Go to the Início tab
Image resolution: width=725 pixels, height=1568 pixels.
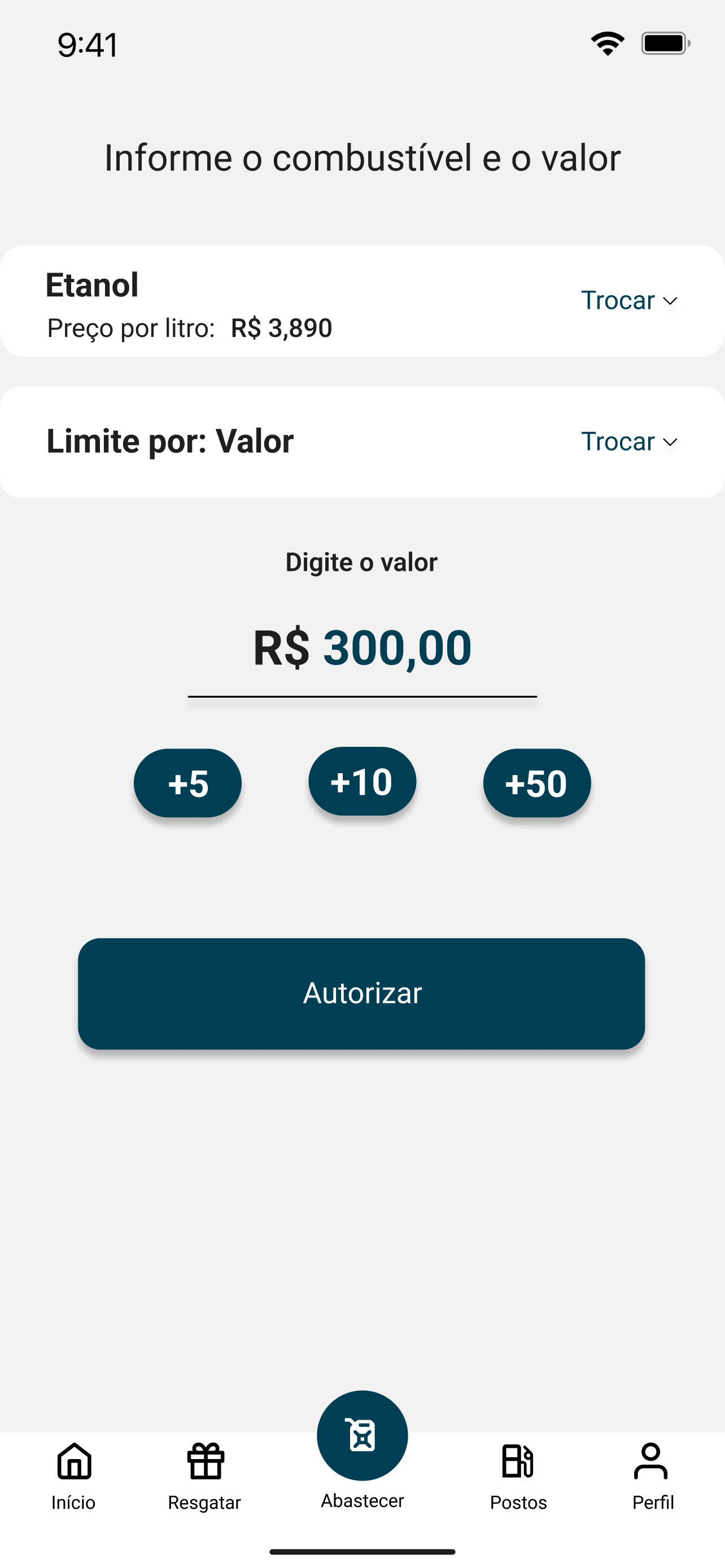[x=73, y=1477]
